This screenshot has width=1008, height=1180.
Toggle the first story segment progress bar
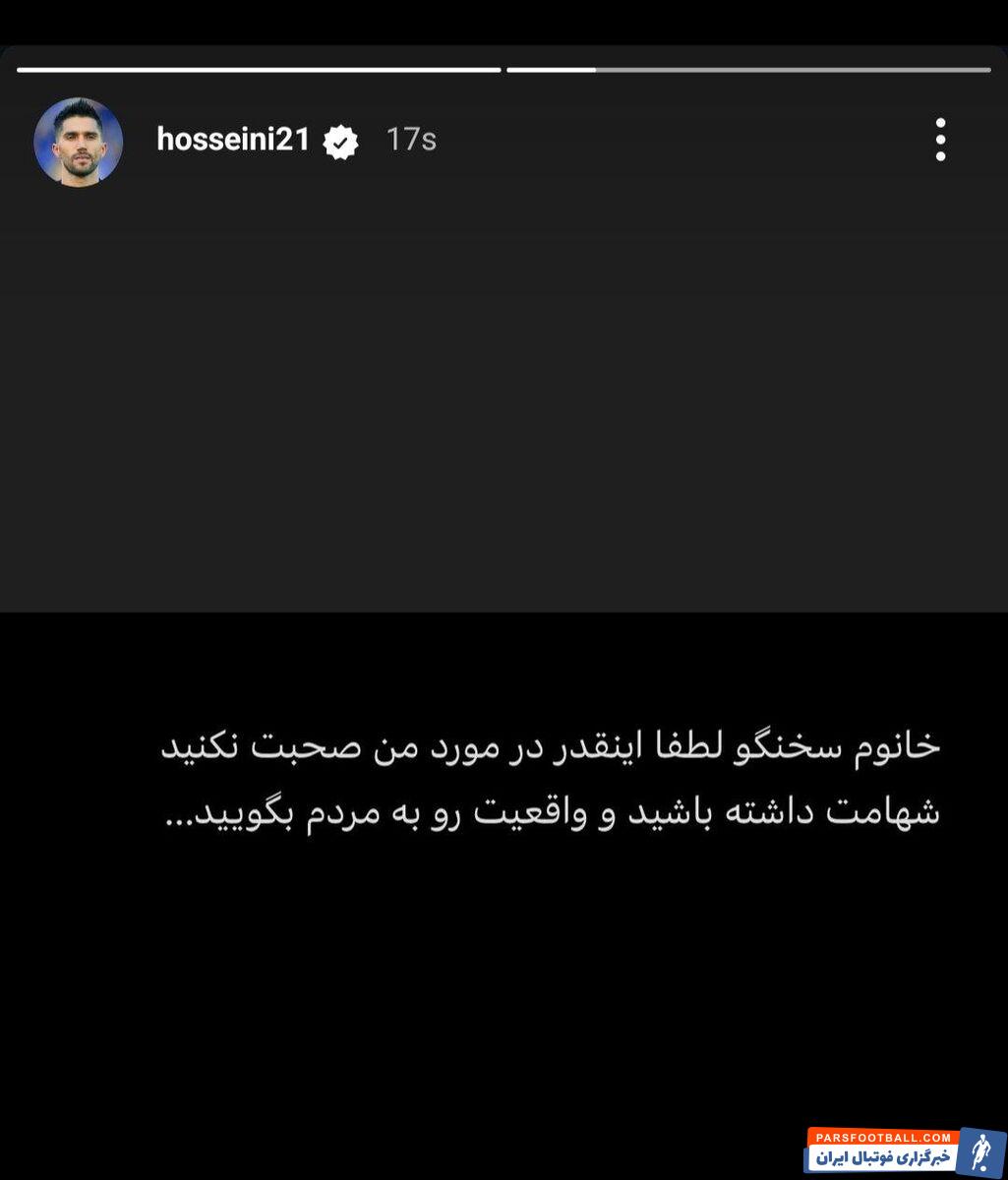click(x=260, y=70)
